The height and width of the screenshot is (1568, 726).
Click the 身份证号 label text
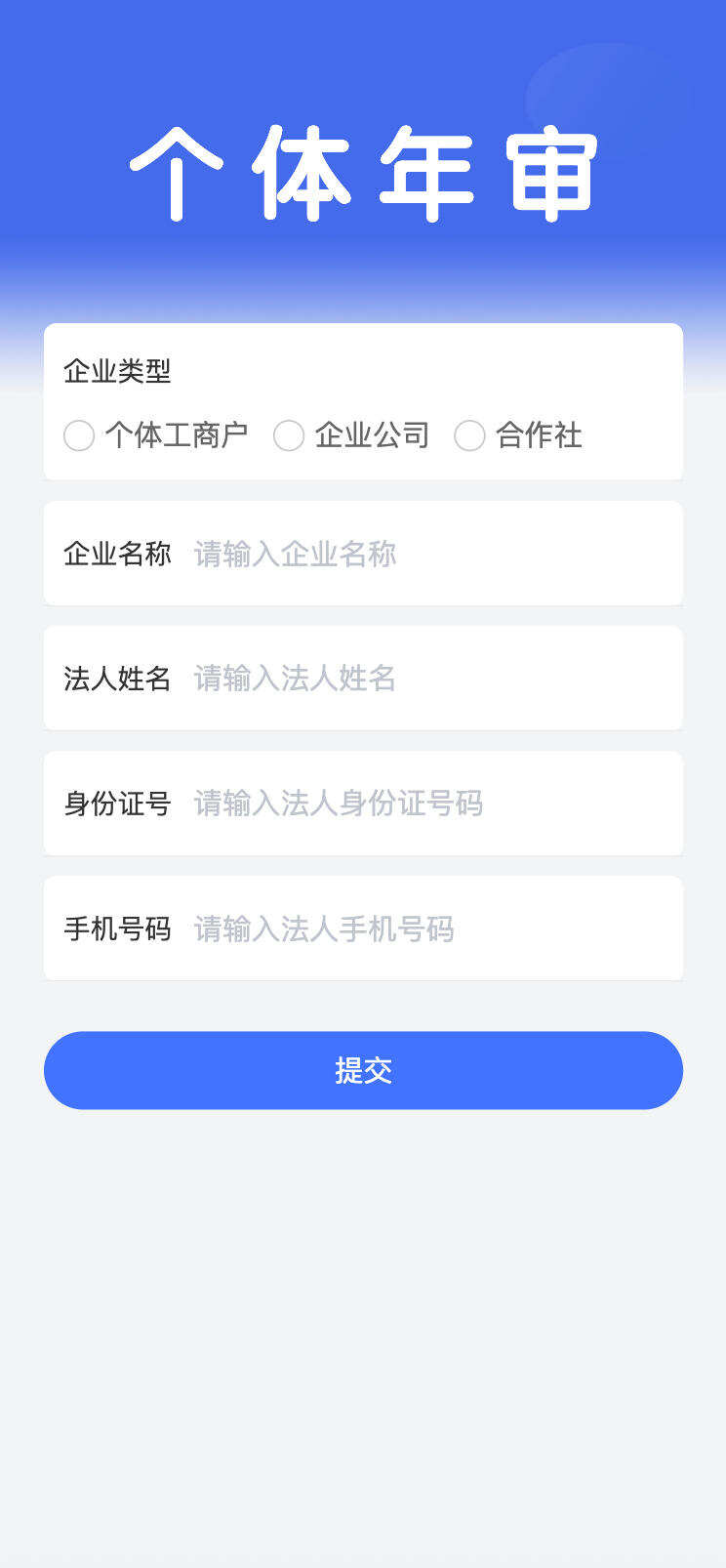coord(117,804)
